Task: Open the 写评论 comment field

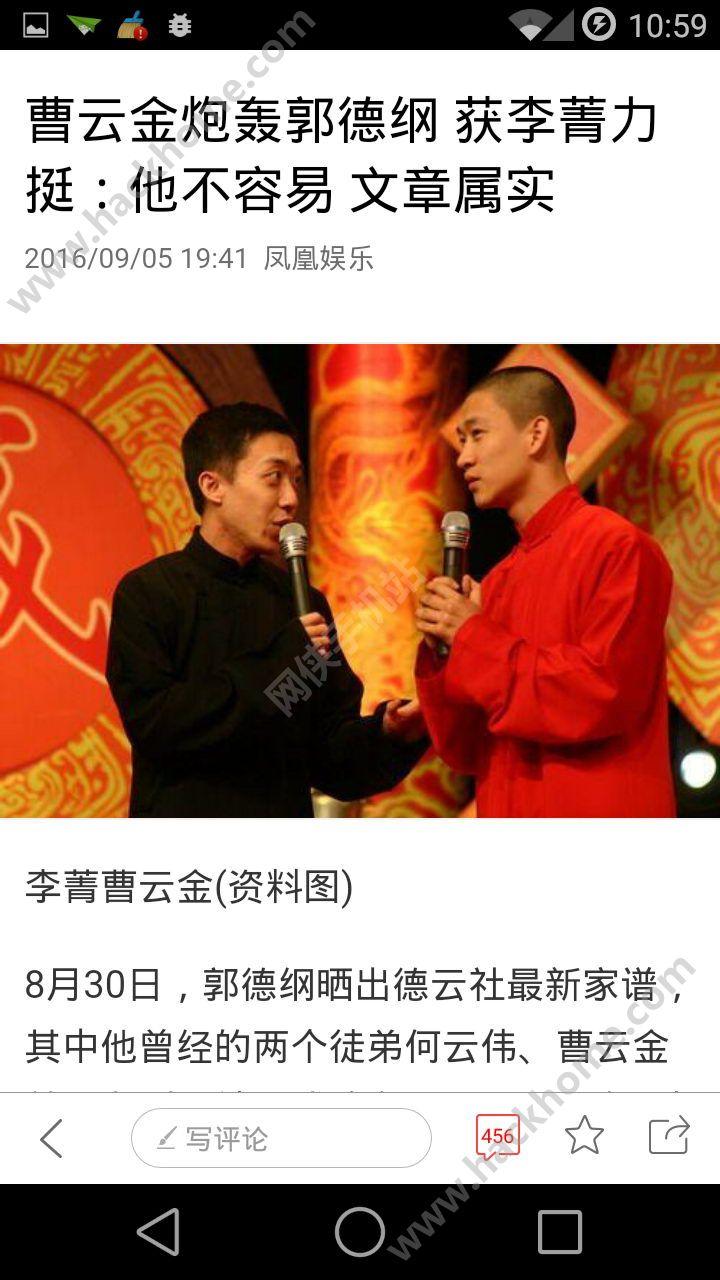Action: click(x=281, y=1138)
